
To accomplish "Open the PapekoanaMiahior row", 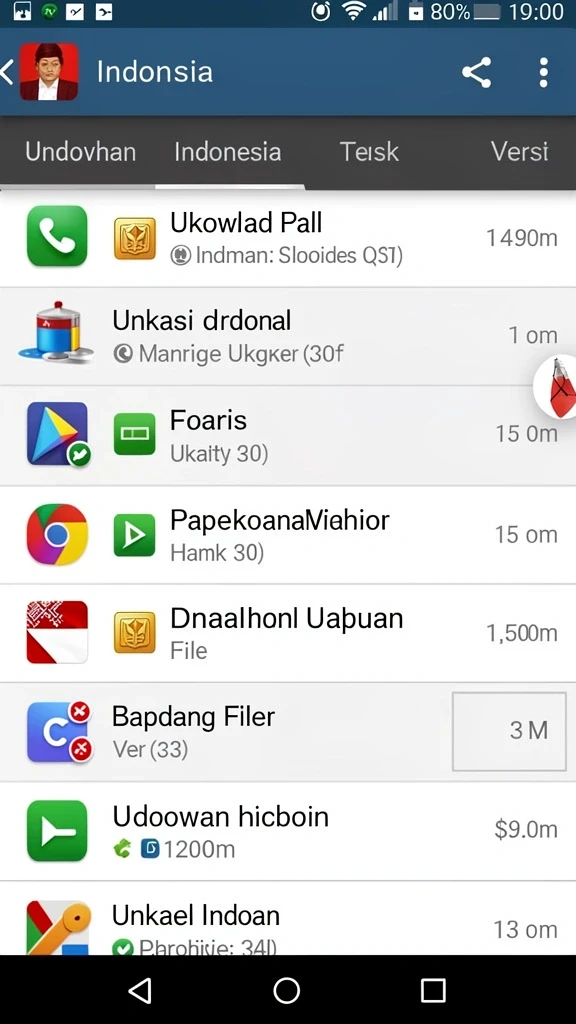I will pyautogui.click(x=288, y=535).
